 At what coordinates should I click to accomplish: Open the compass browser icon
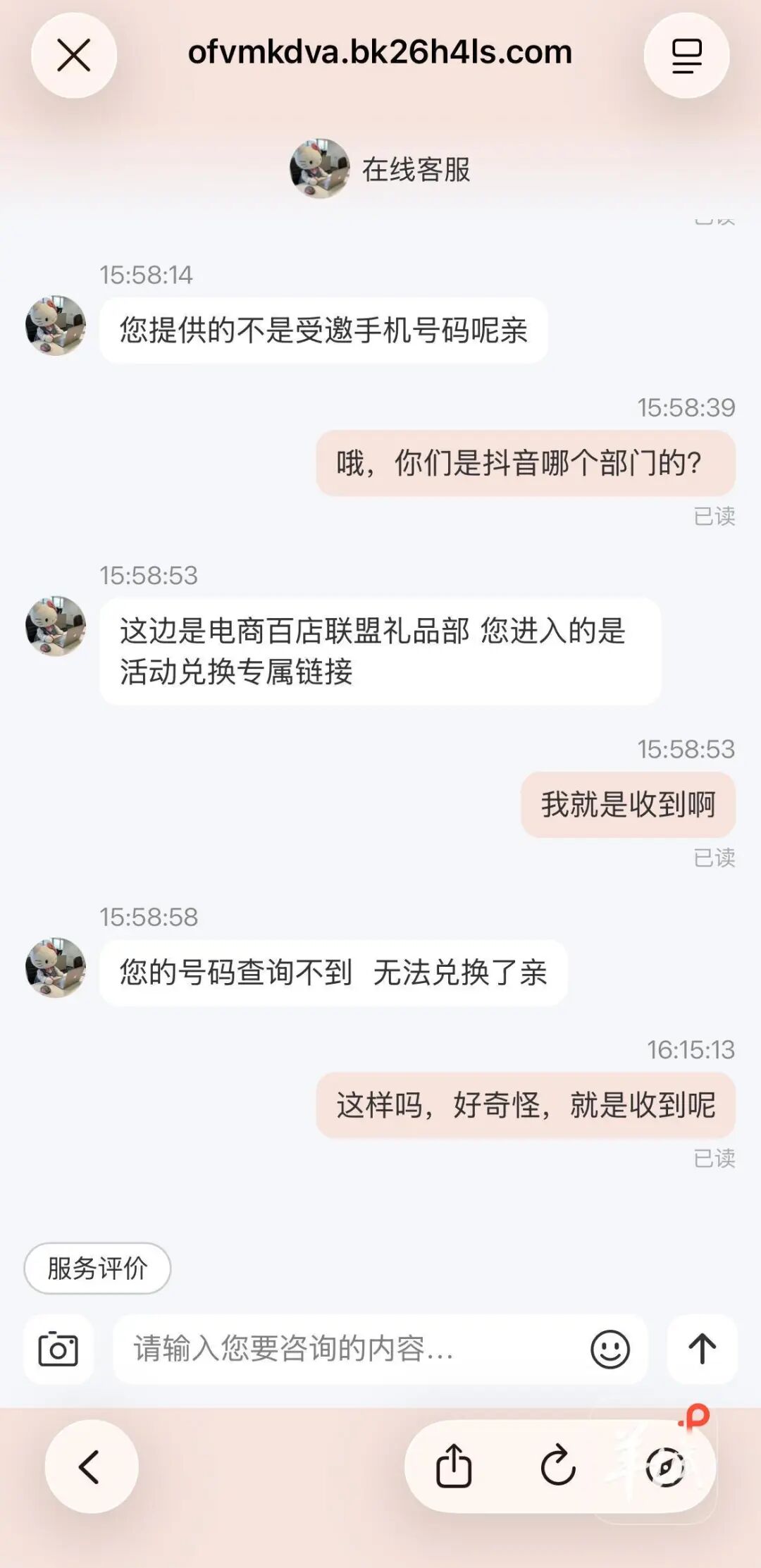tap(665, 1467)
